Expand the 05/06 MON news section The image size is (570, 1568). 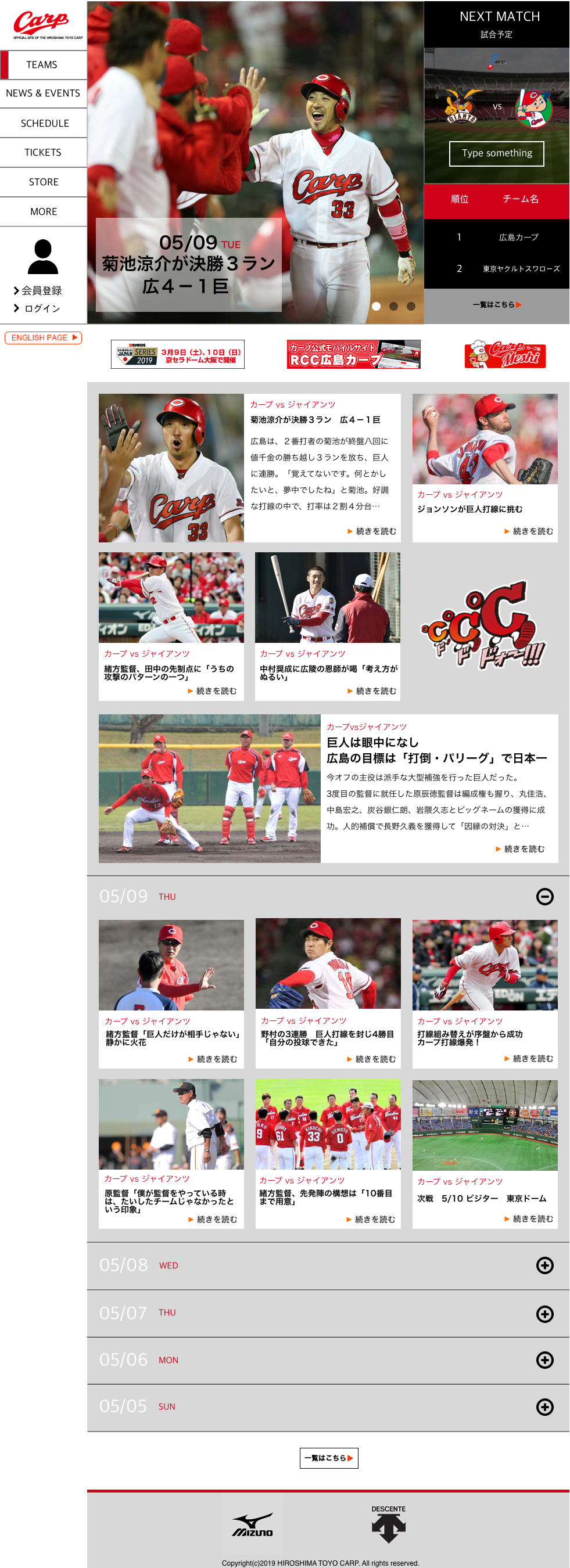pyautogui.click(x=544, y=1361)
